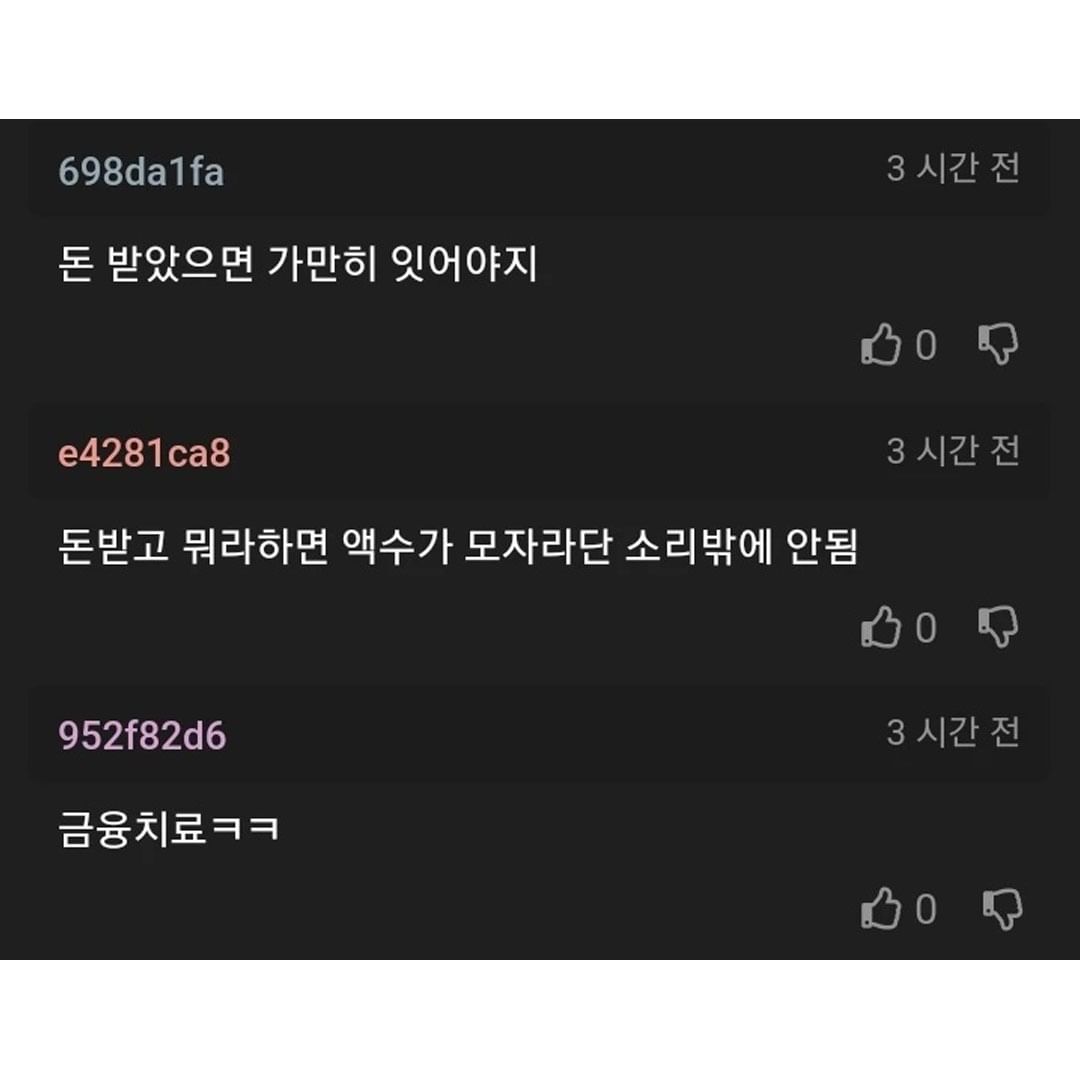Like the 금융치료ㅋㅋ comment
The height and width of the screenshot is (1080, 1080).
[881, 910]
